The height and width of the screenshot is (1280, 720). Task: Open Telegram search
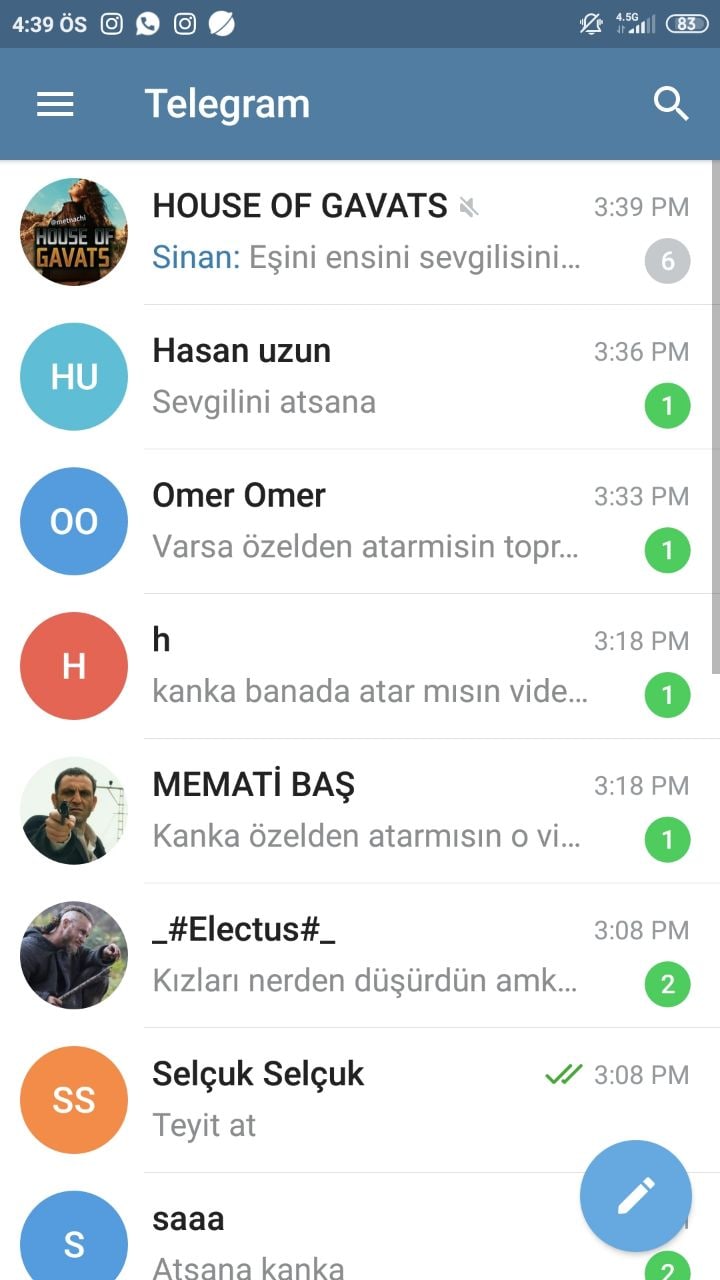[x=671, y=104]
